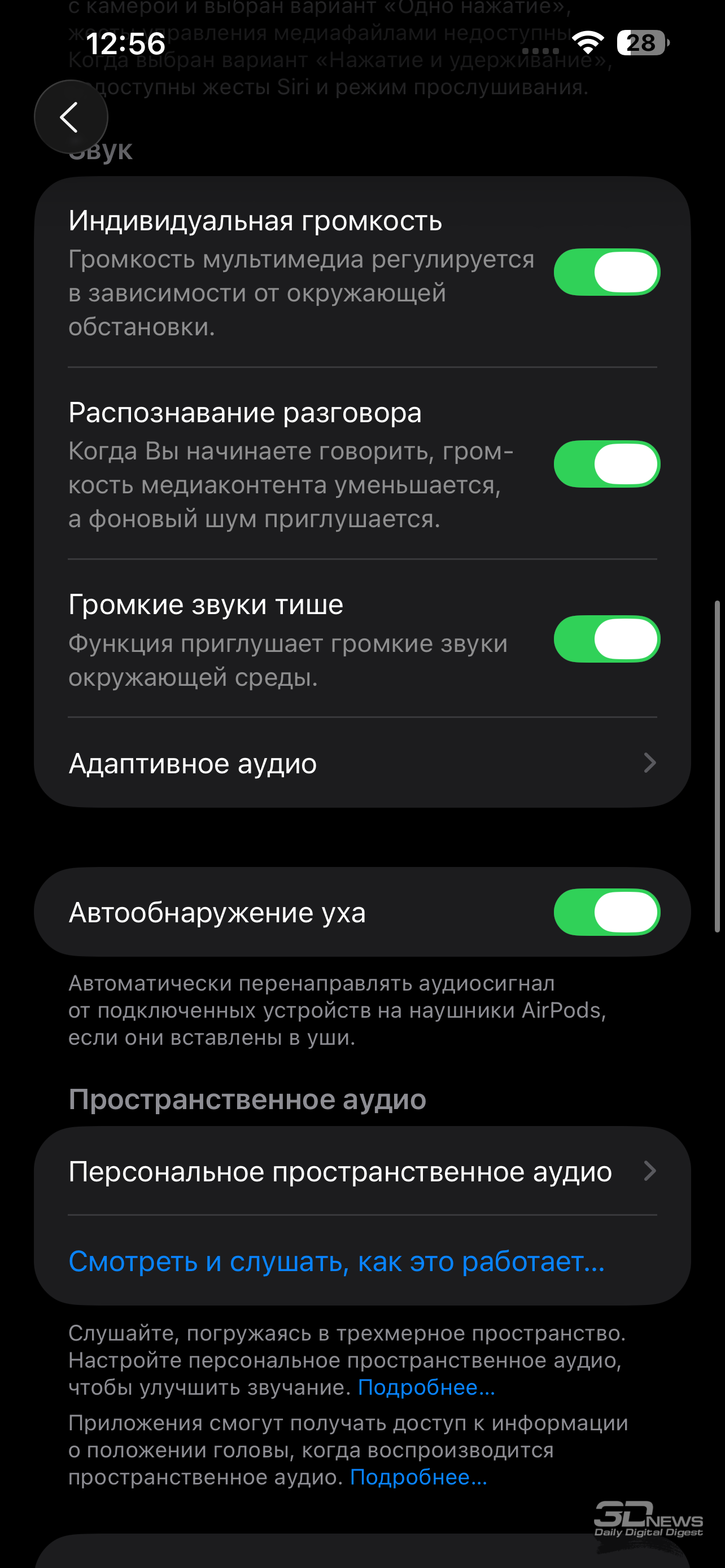Viewport: 725px width, 1568px height.
Task: Toggle Громкие звуки тише off
Action: click(606, 638)
